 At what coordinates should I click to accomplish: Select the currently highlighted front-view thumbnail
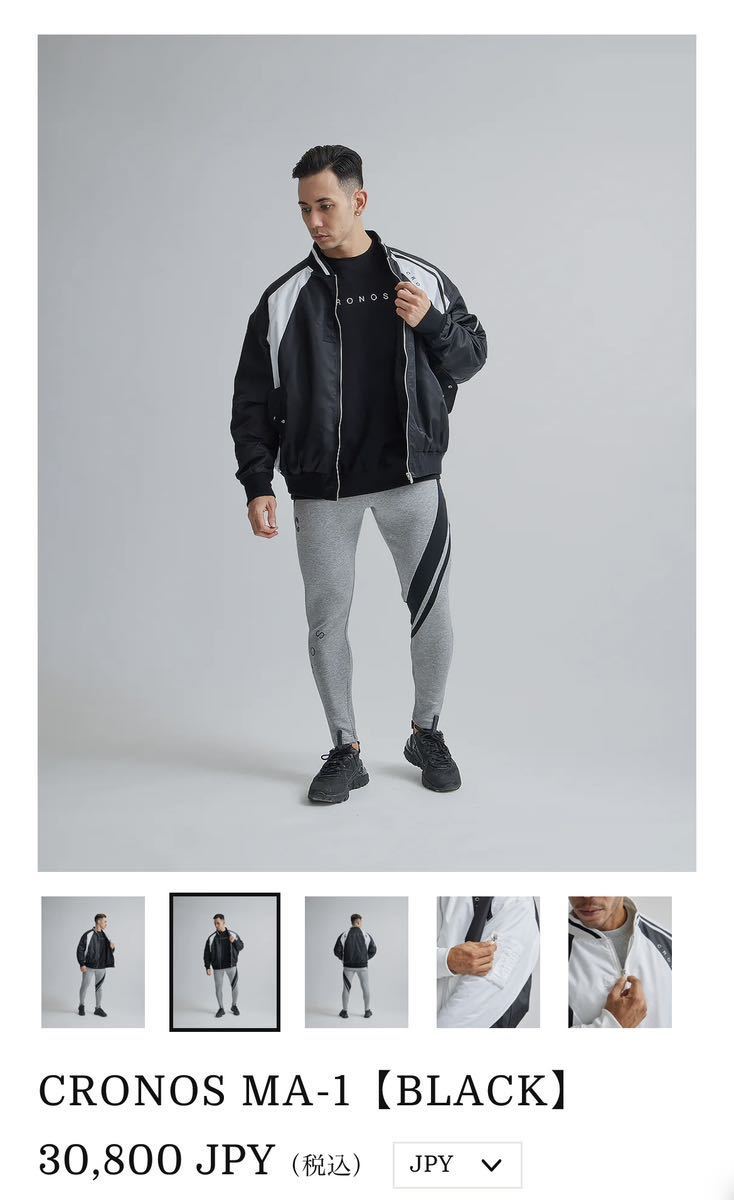click(225, 961)
